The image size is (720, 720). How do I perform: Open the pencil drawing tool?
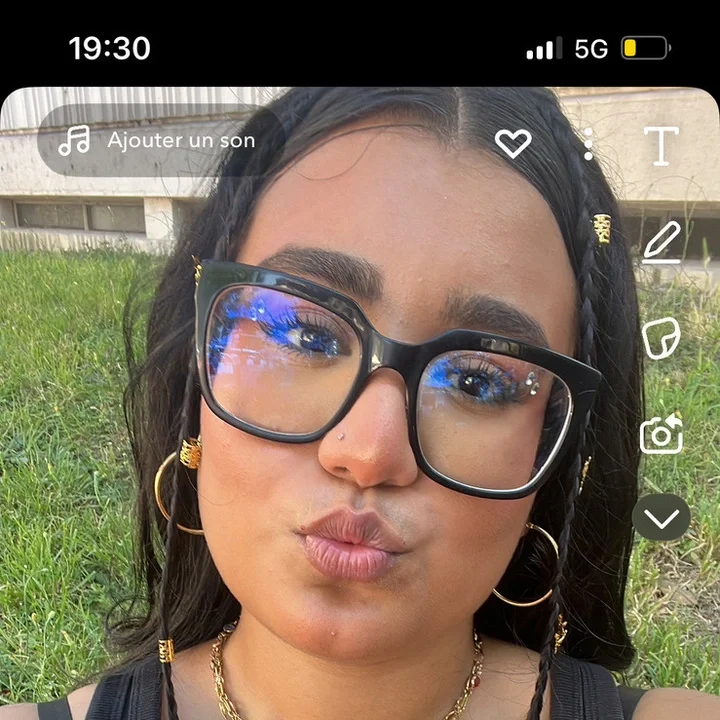tap(661, 242)
